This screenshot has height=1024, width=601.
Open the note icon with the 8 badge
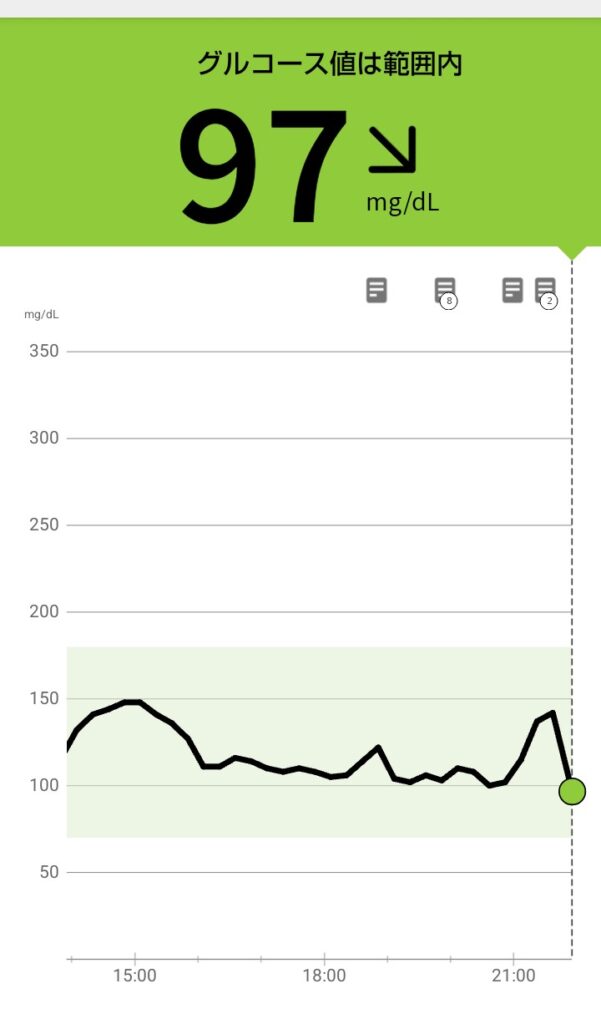pyautogui.click(x=446, y=292)
